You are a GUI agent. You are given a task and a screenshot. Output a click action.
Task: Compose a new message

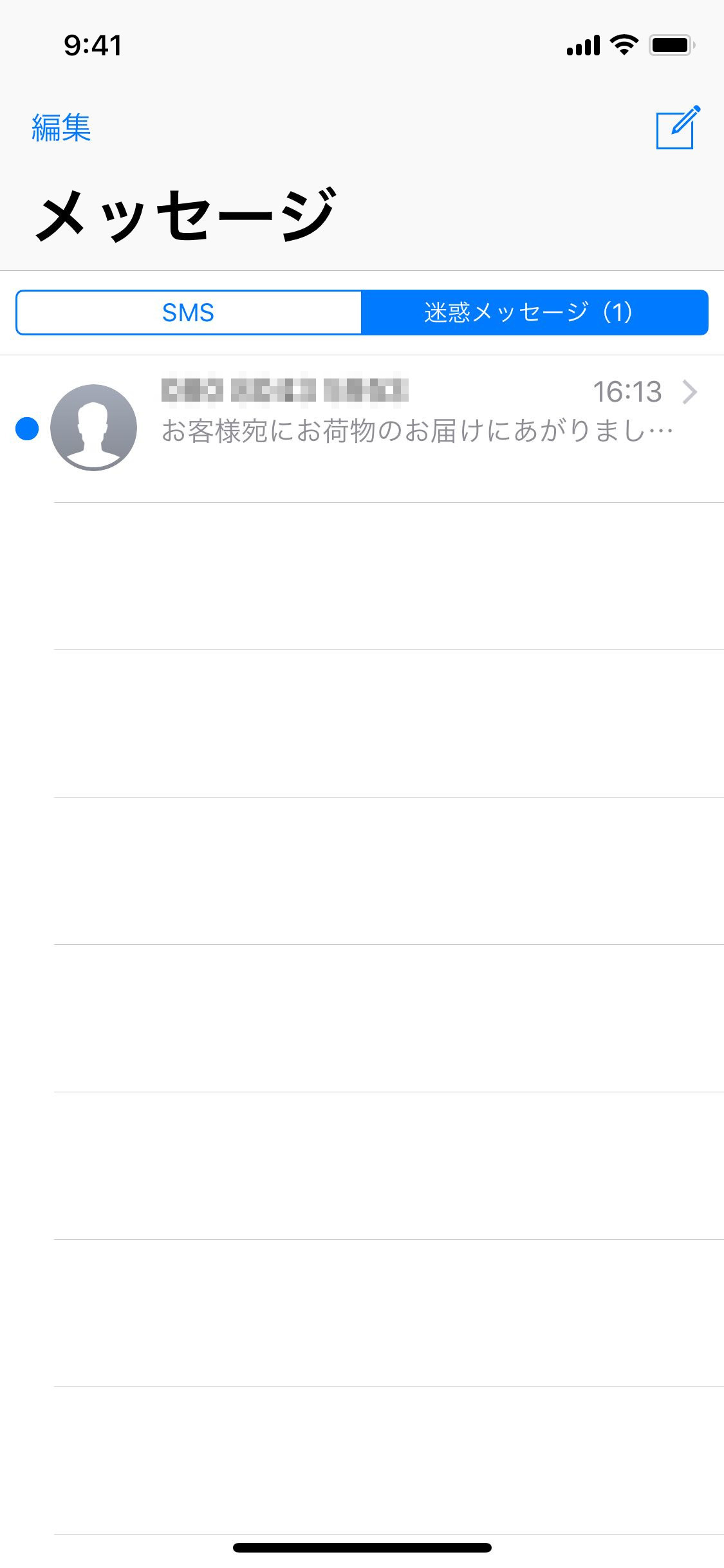pos(676,128)
